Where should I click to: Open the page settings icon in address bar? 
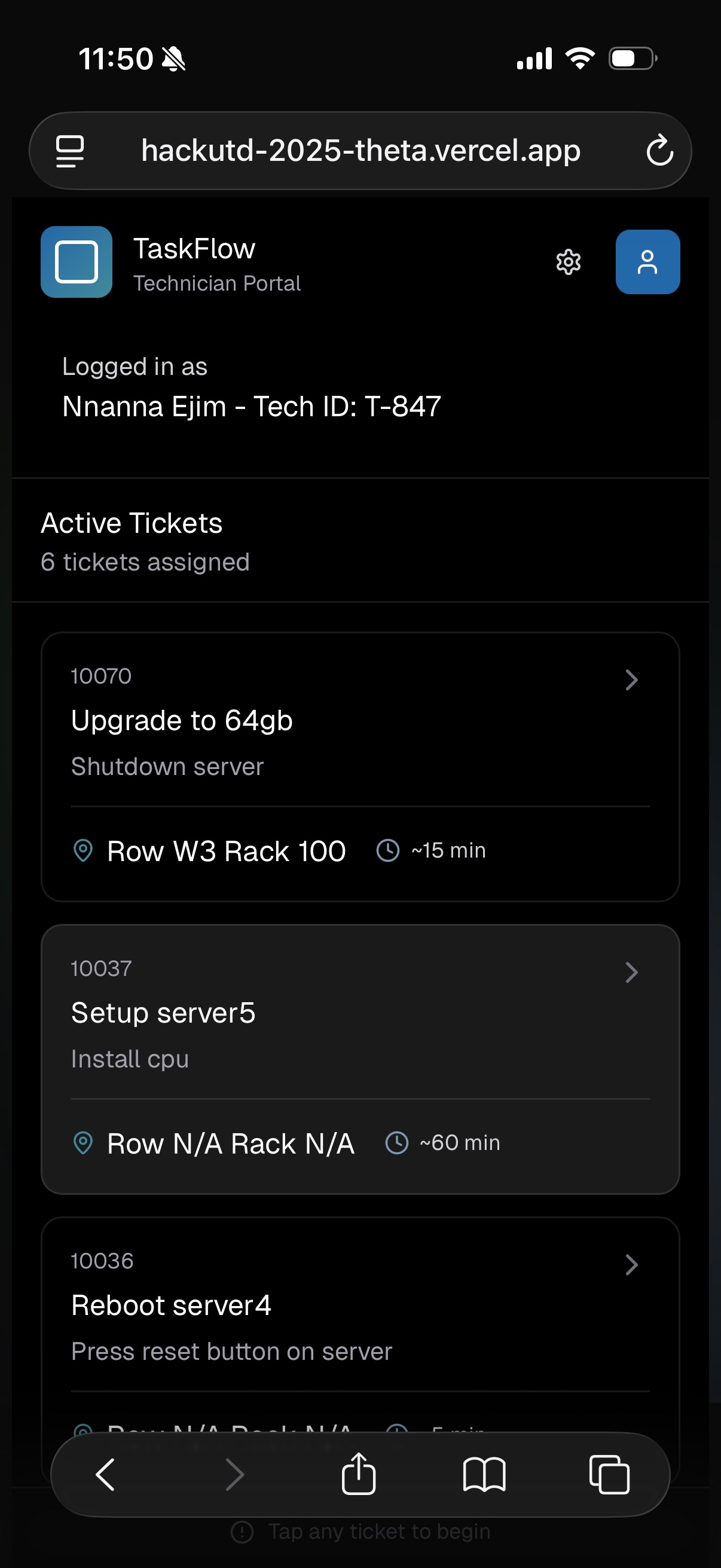pyautogui.click(x=70, y=151)
